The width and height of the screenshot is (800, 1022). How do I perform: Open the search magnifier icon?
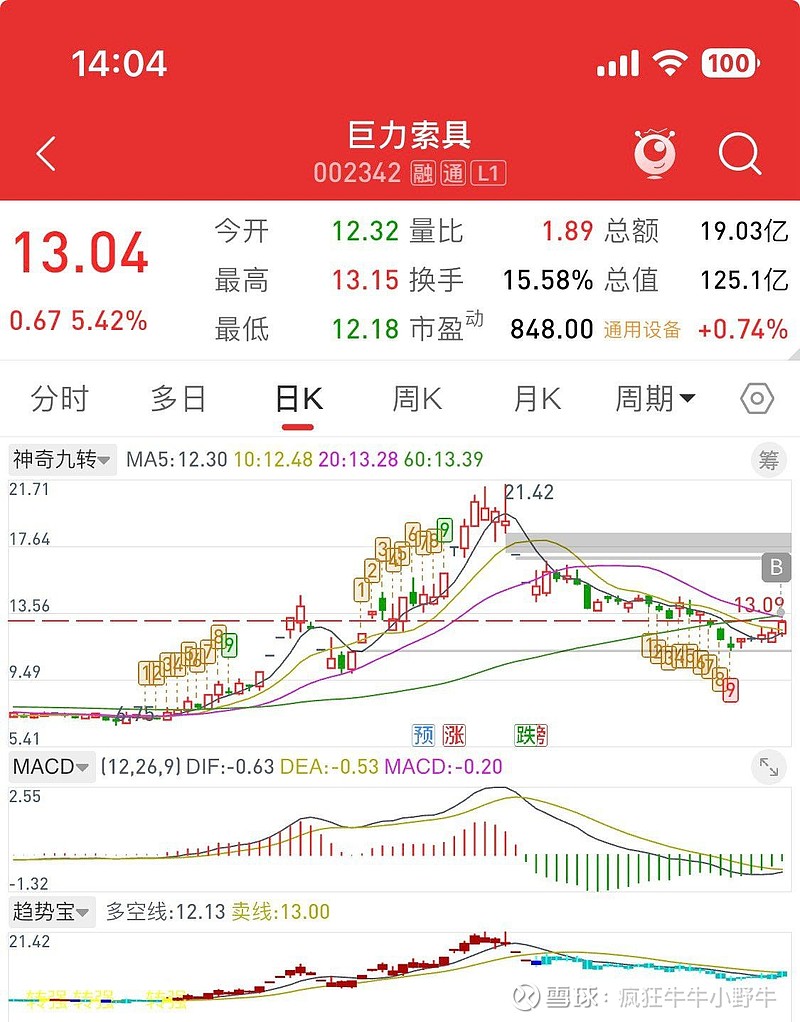(740, 154)
